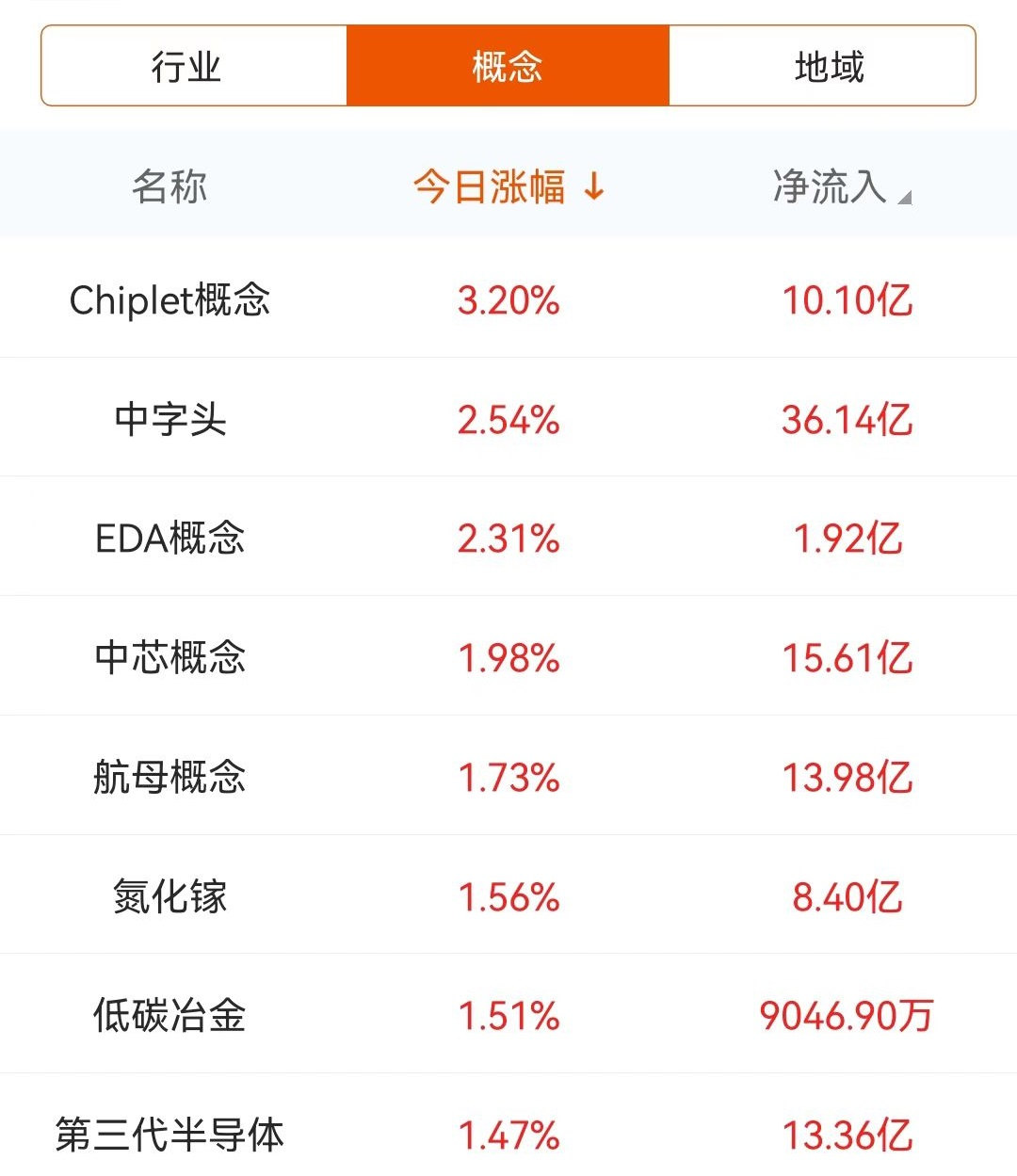Open the Chiplet概念 sector row
This screenshot has height=1176, width=1017.
pyautogui.click(x=170, y=300)
